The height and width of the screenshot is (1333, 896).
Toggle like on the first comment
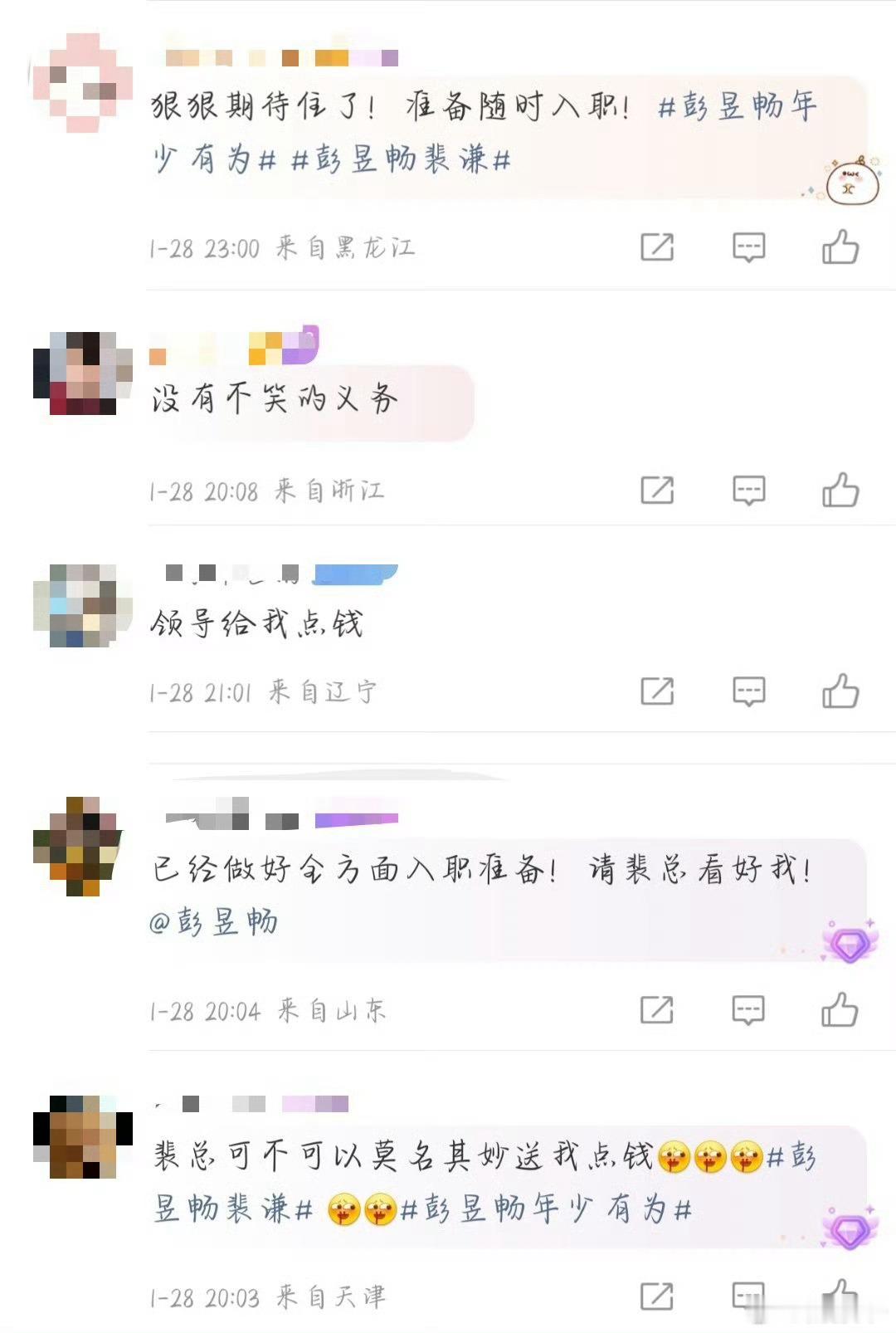coord(840,245)
